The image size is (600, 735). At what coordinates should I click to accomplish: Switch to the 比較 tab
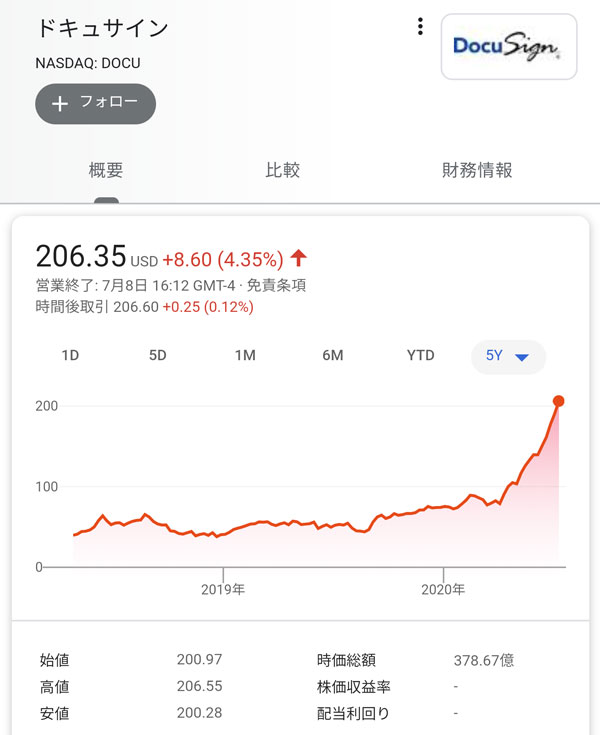[x=282, y=170]
